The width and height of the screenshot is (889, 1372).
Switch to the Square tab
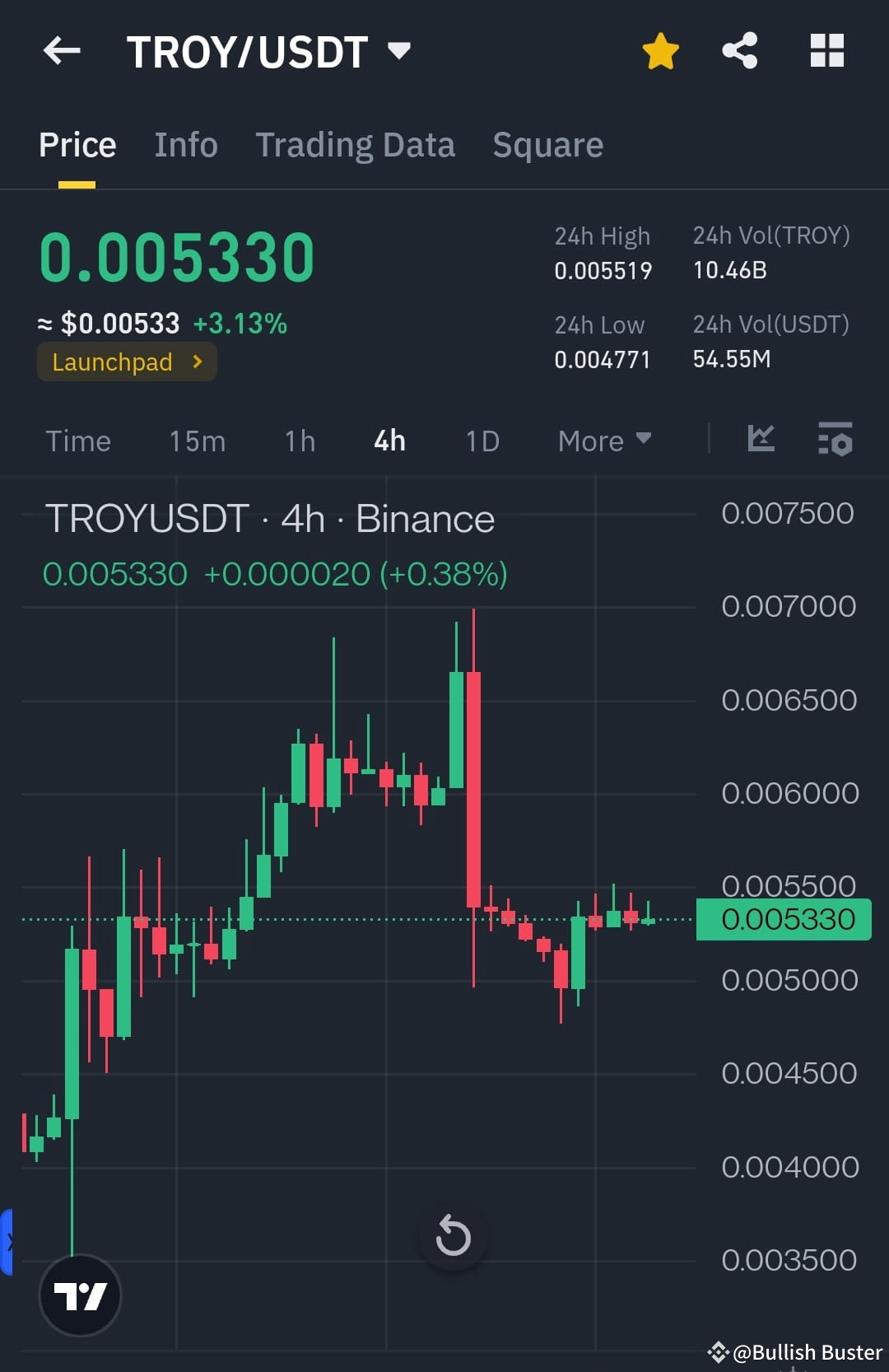click(547, 145)
